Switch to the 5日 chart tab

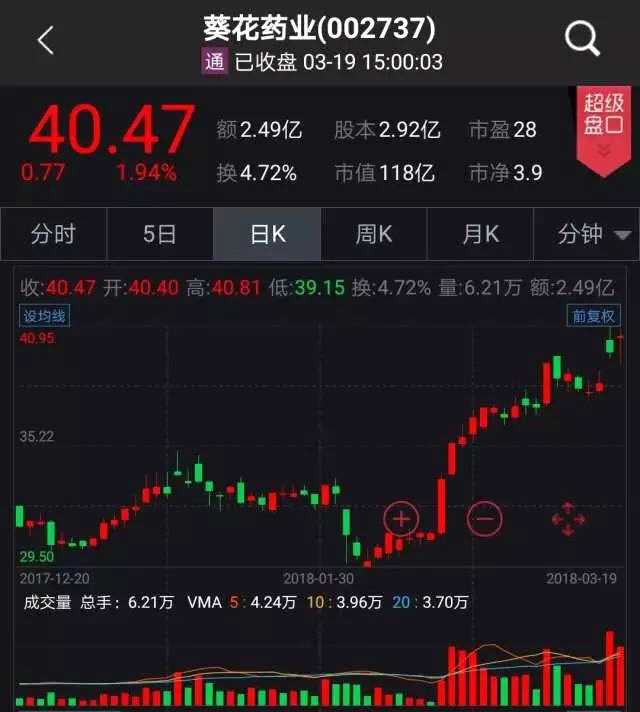click(x=160, y=235)
